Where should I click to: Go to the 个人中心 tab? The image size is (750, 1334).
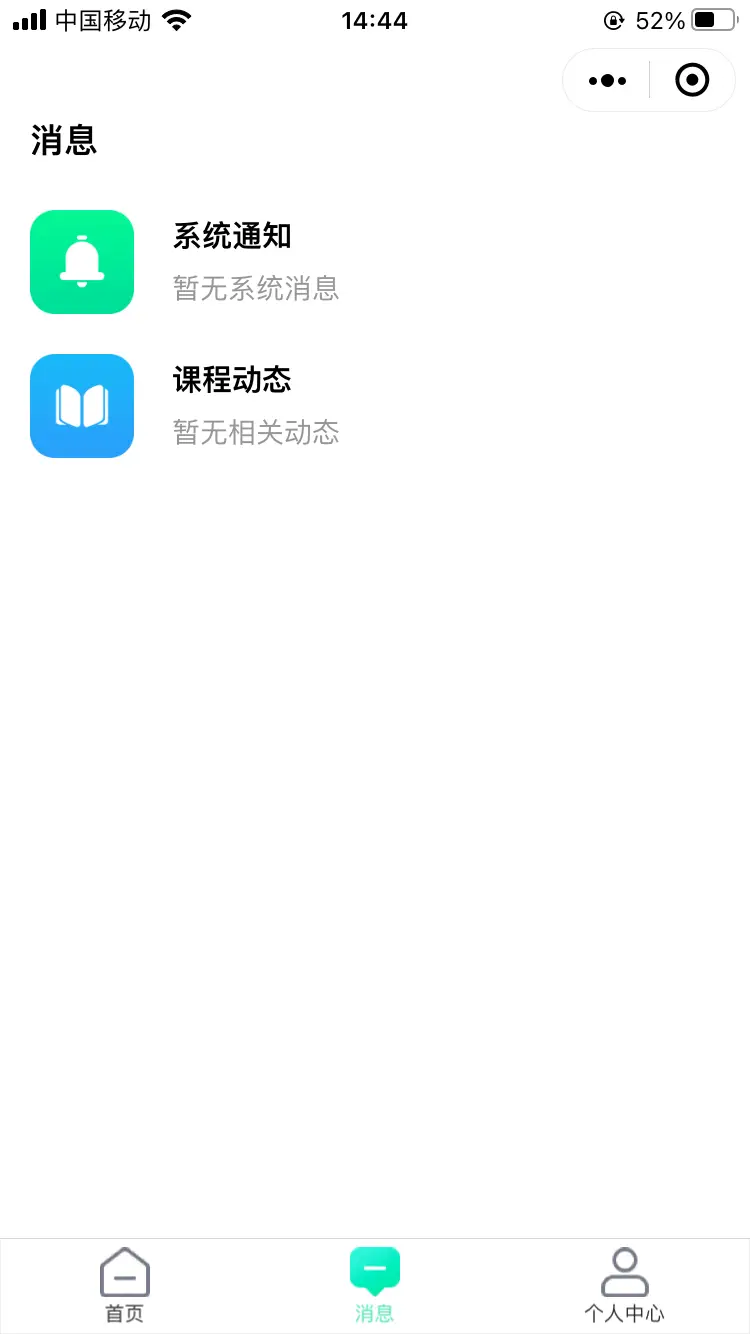point(624,1286)
